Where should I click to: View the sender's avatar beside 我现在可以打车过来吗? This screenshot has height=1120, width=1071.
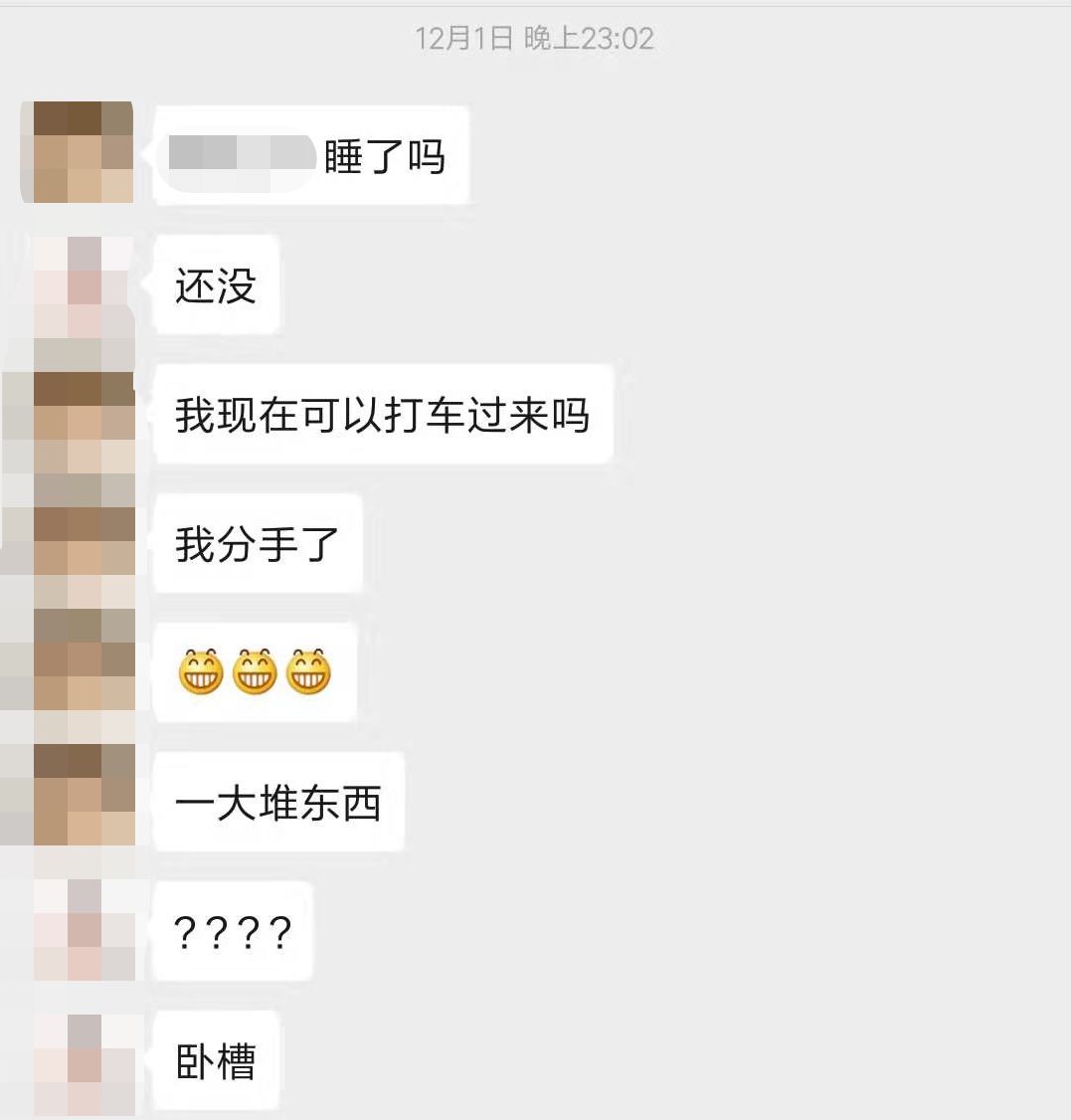pos(84,416)
